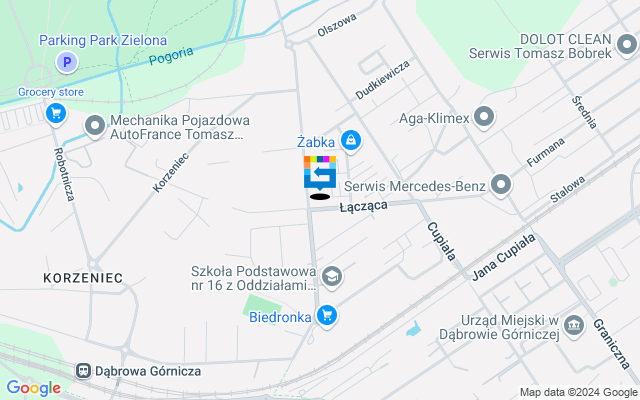Select the Biedronka store pin
This screenshot has height=400, width=640.
coord(326,316)
